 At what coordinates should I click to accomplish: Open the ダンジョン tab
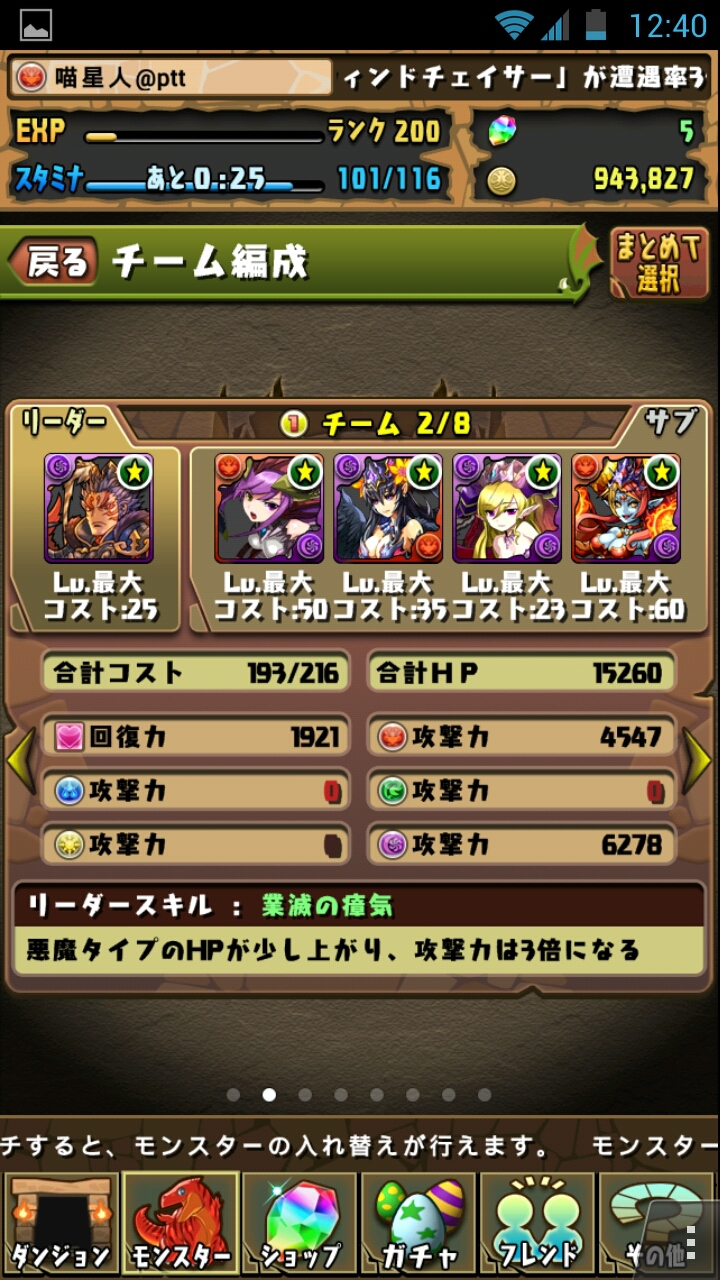pos(60,1224)
